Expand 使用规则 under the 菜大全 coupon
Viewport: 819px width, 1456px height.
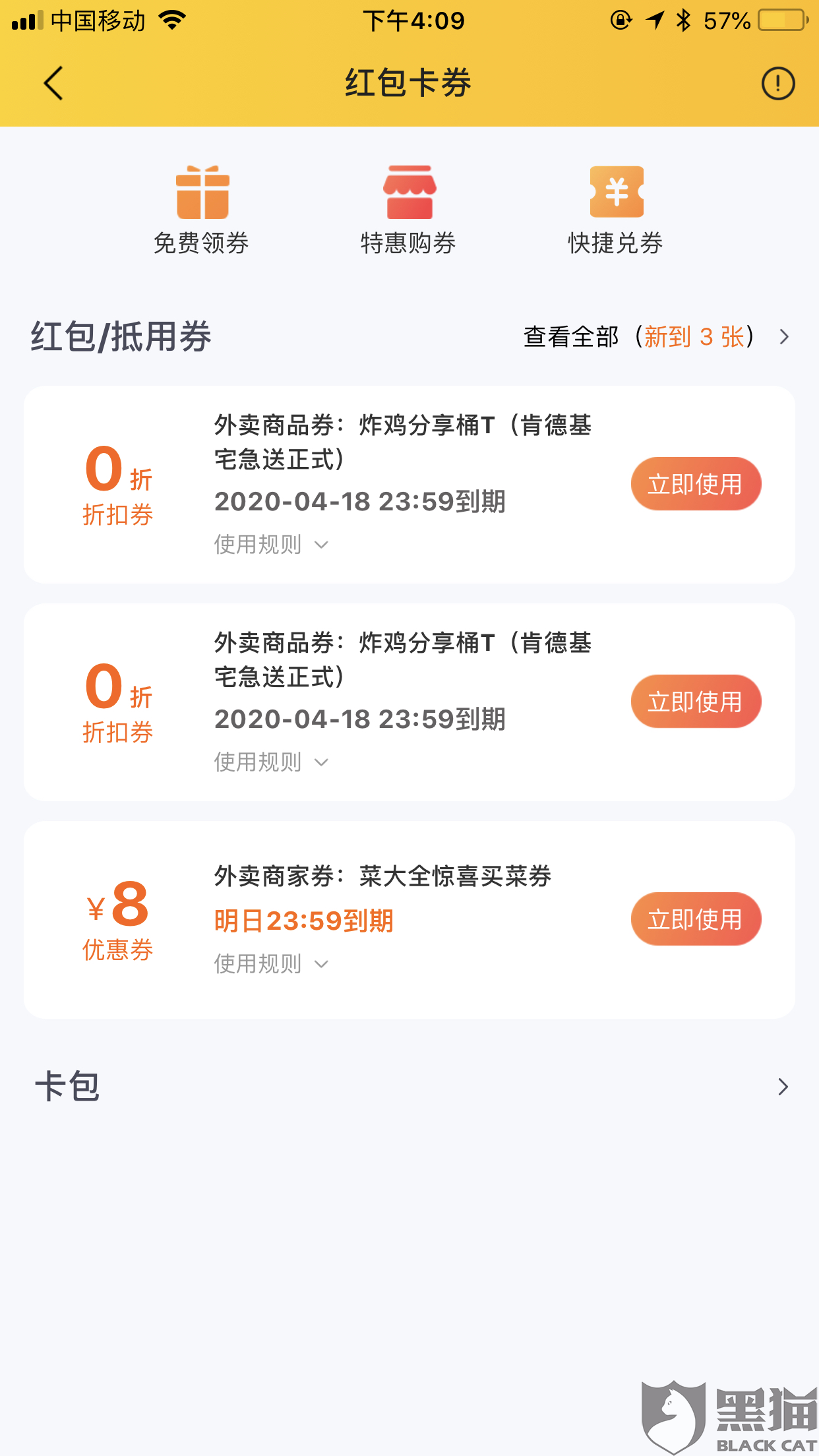(271, 964)
